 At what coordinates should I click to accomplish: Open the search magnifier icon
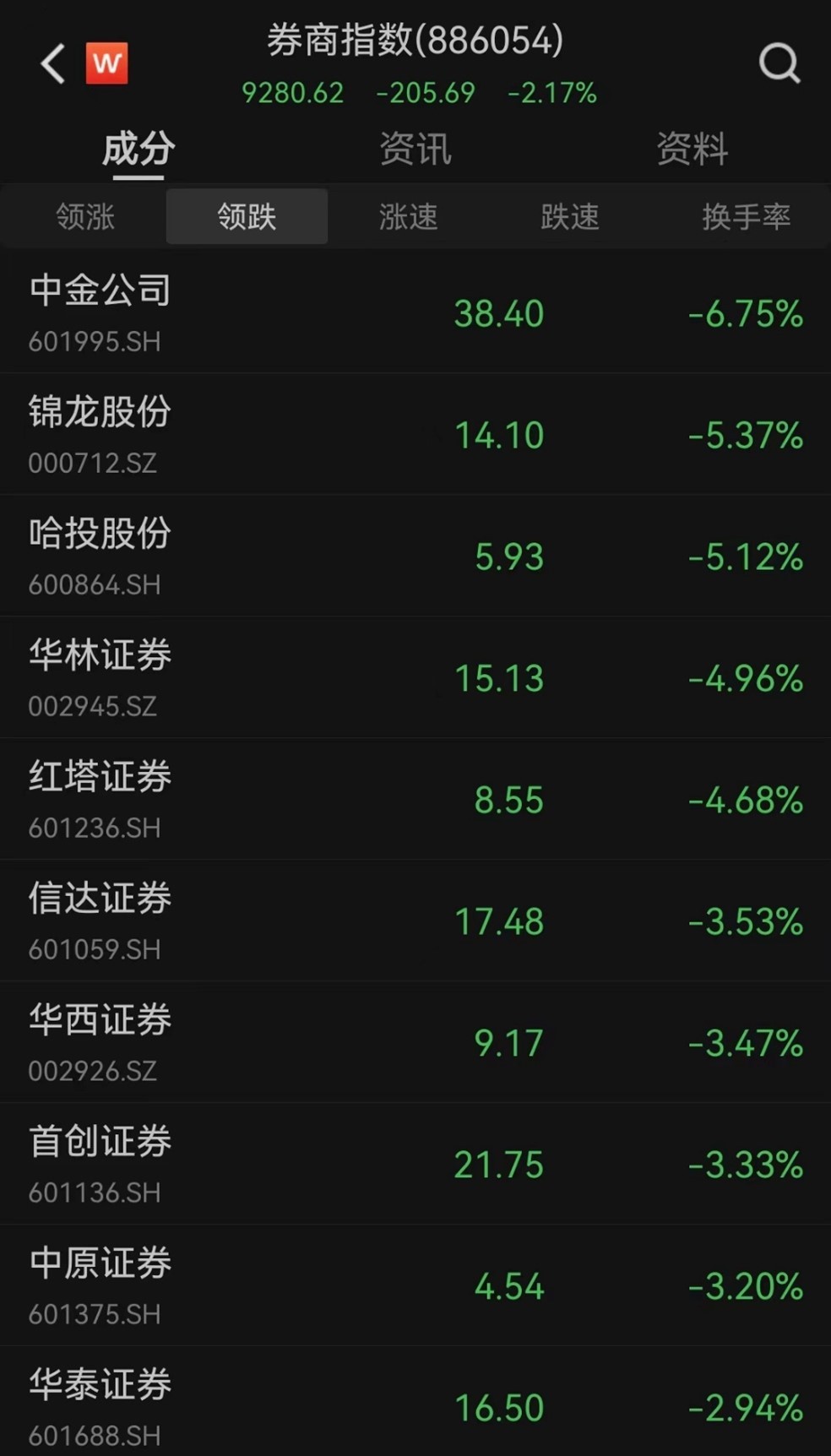pyautogui.click(x=779, y=63)
